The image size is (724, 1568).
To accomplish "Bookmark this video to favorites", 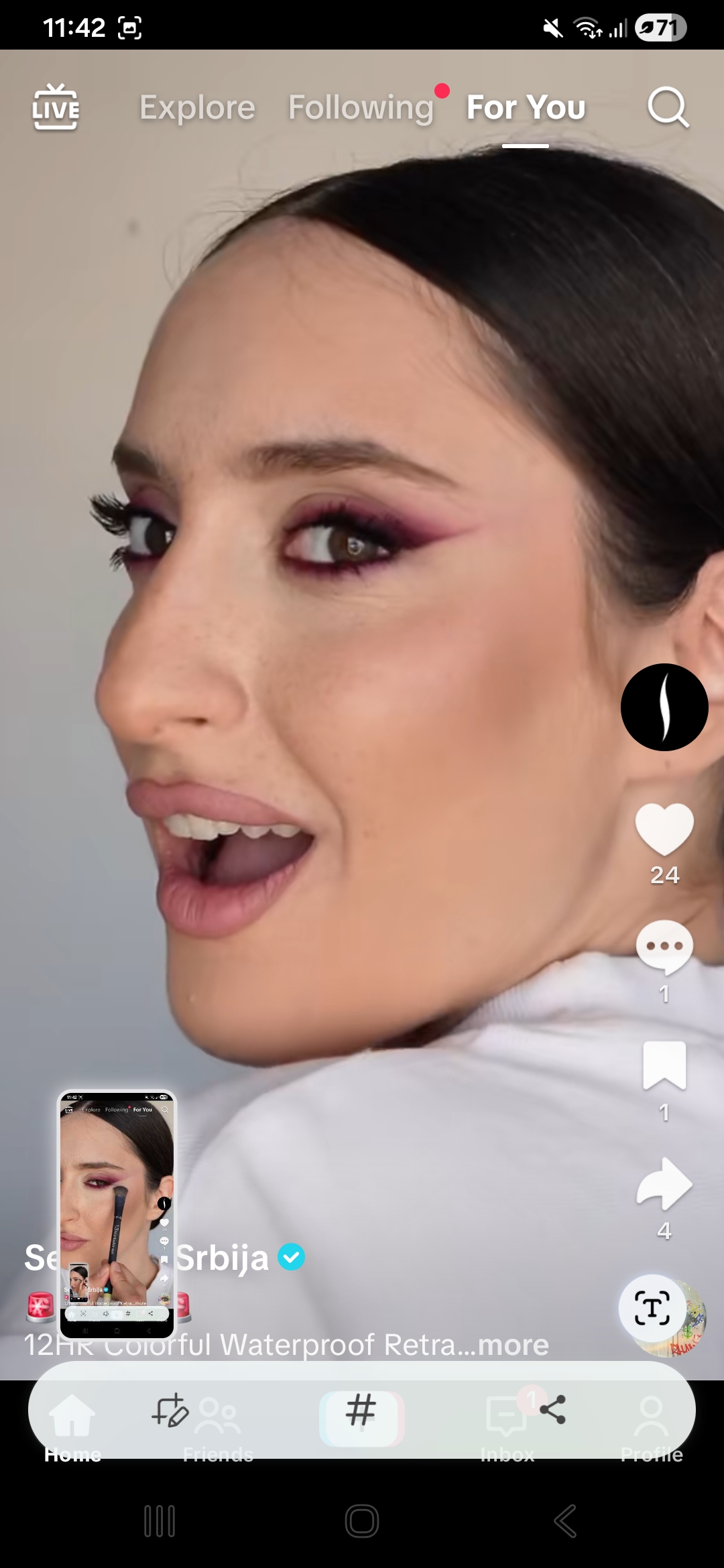I will pos(664,1065).
